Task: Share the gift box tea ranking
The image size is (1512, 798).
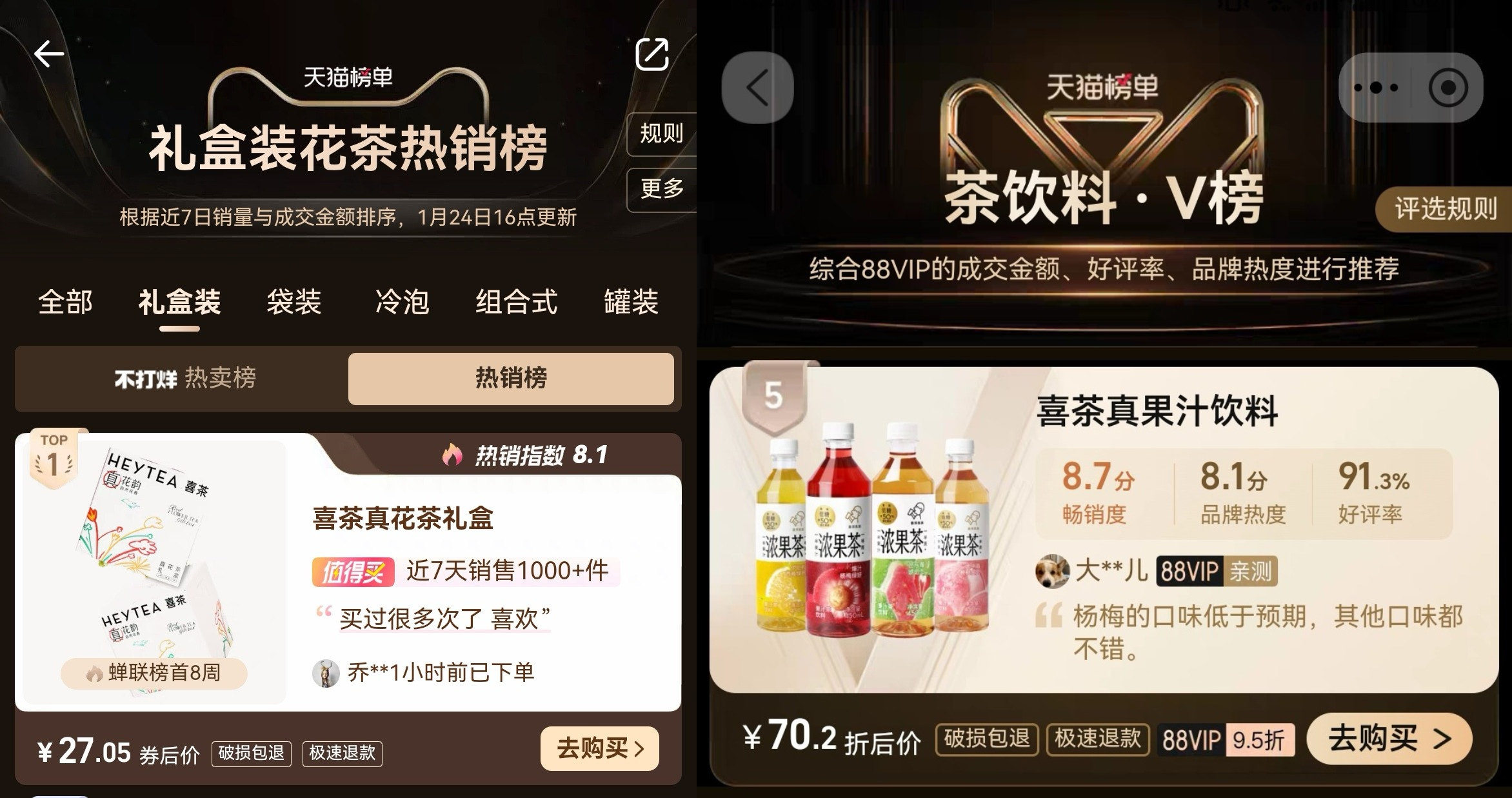Action: tap(652, 54)
